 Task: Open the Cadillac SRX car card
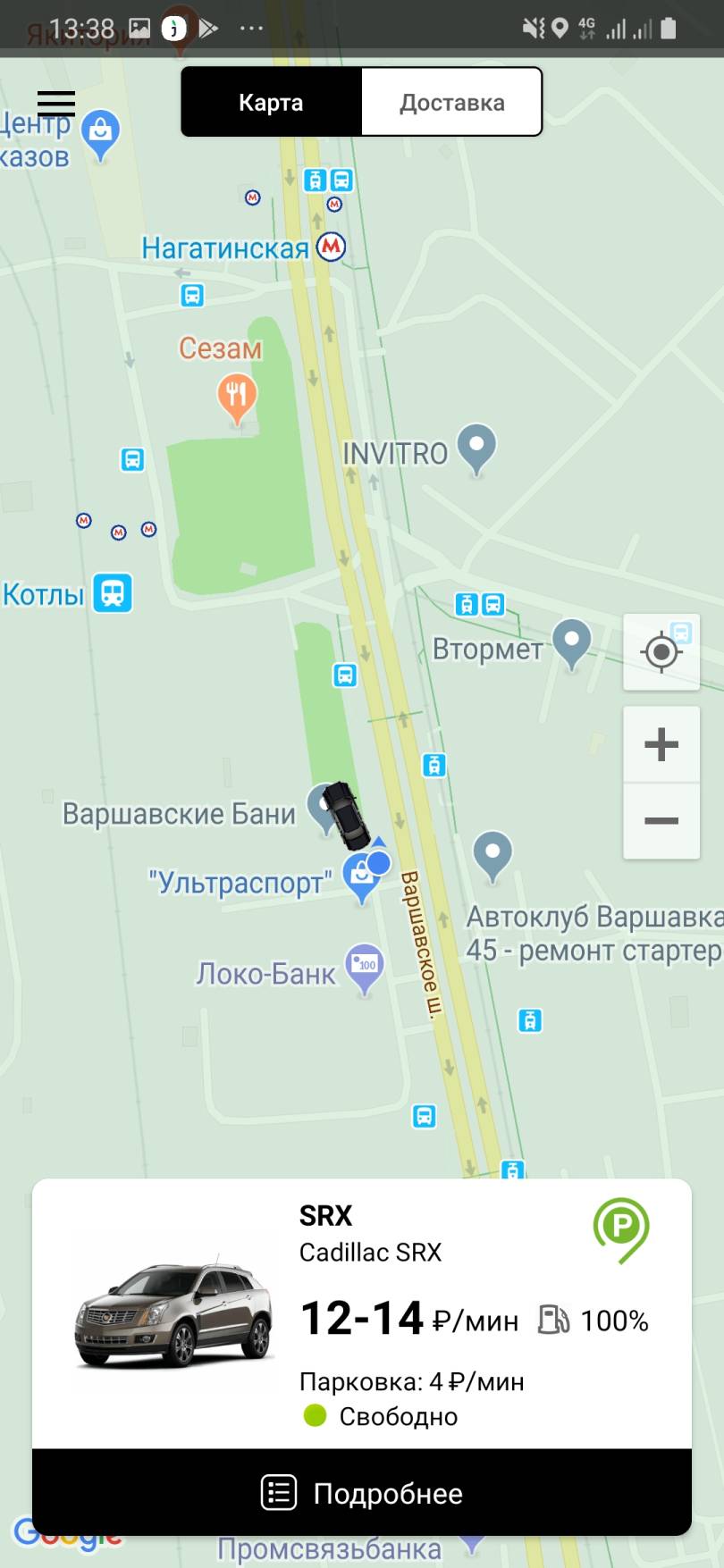[362, 1315]
